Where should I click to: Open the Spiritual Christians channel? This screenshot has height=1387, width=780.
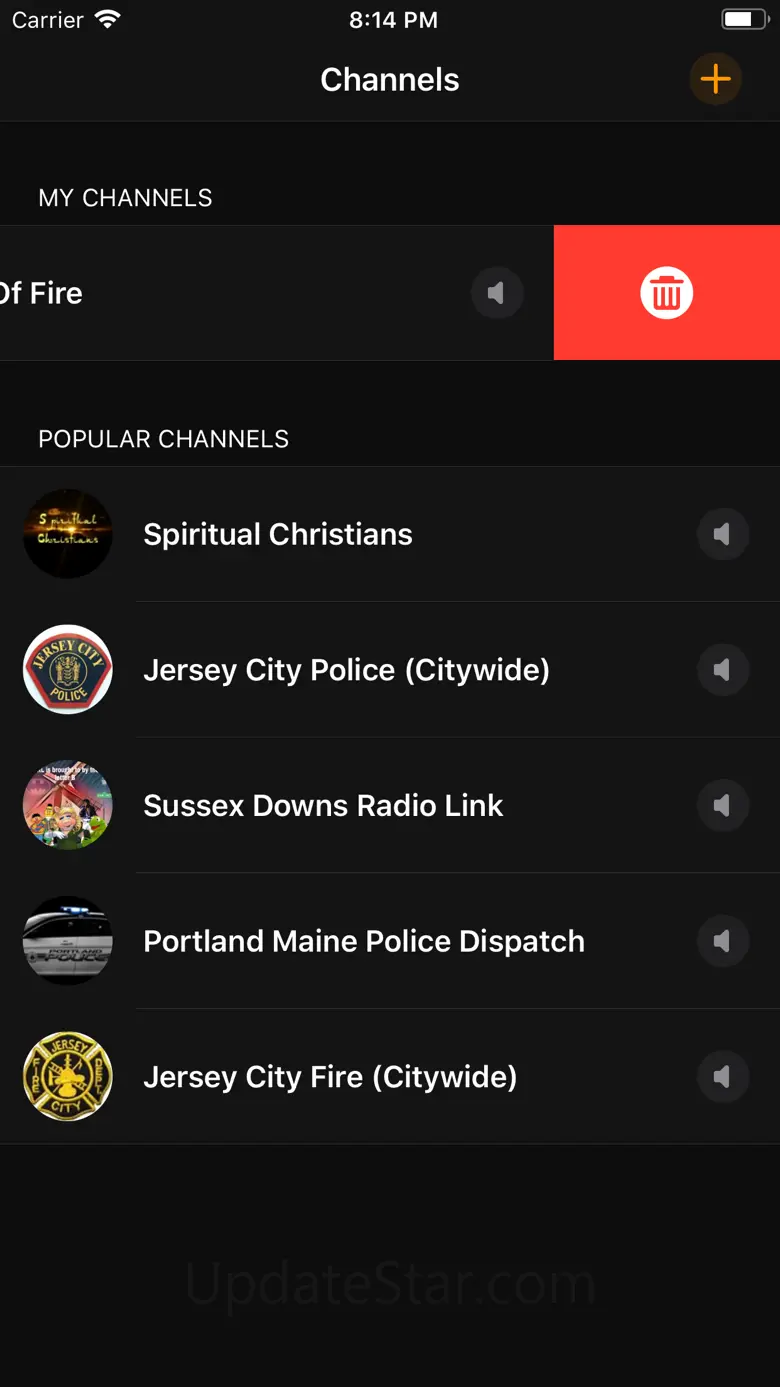278,535
